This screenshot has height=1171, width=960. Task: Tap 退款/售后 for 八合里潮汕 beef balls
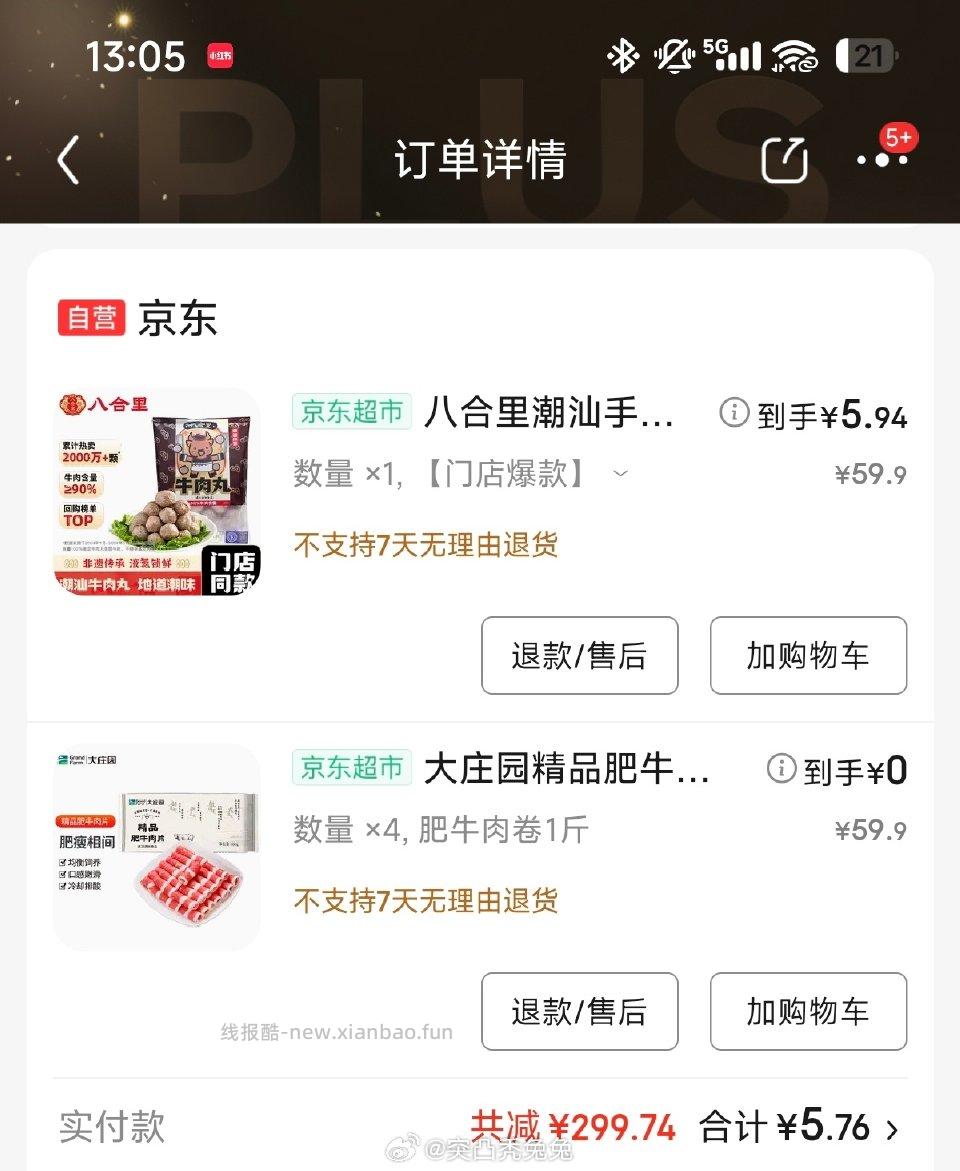point(580,656)
